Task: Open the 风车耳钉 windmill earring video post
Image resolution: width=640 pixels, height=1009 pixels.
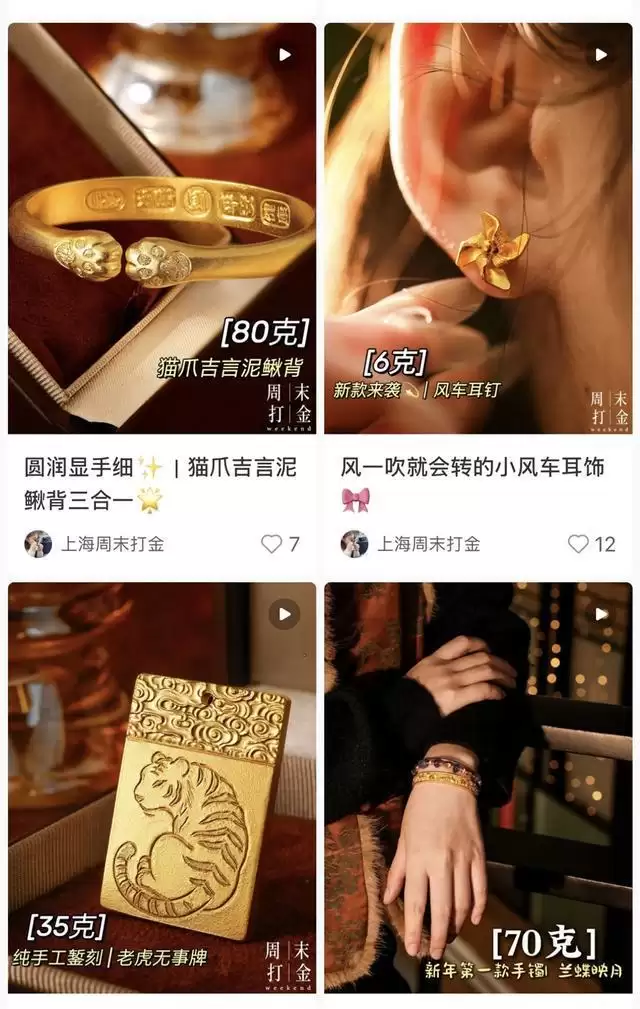Action: pos(478,228)
